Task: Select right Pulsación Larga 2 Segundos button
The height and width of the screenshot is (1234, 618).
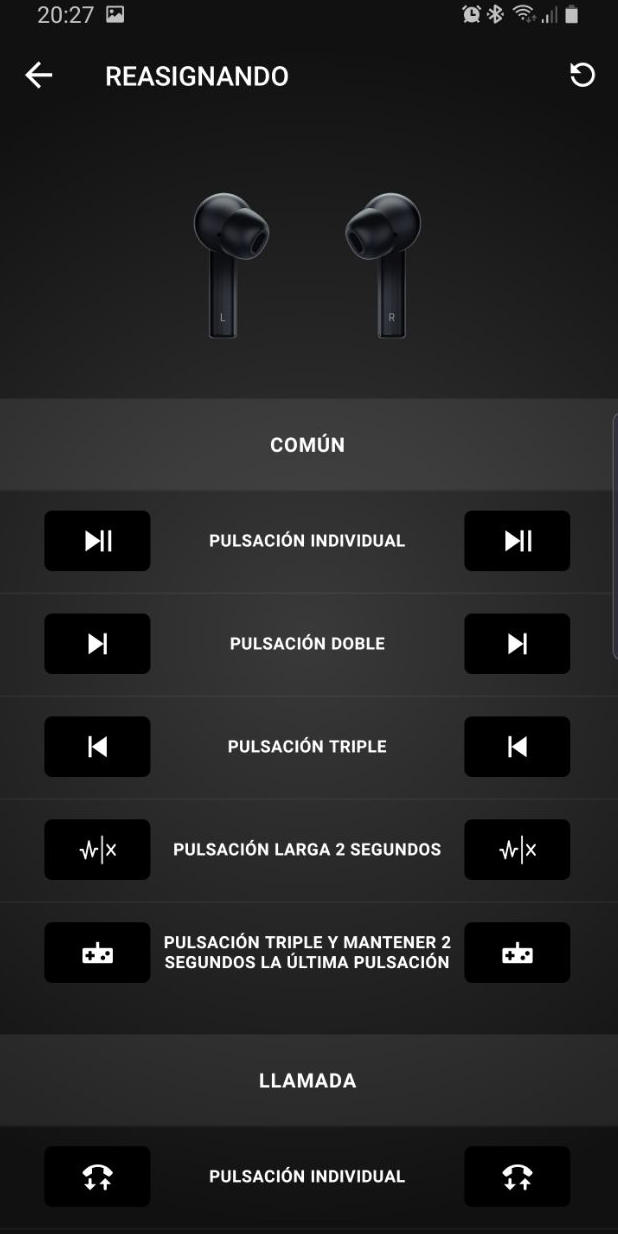Action: [517, 850]
